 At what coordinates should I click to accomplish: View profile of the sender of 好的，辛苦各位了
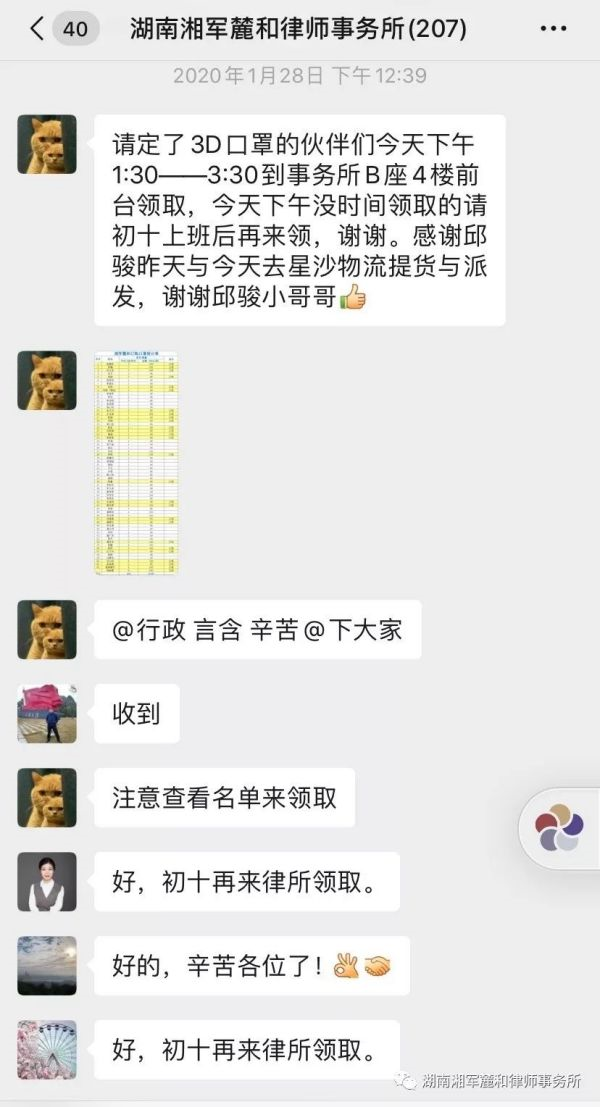tap(47, 965)
